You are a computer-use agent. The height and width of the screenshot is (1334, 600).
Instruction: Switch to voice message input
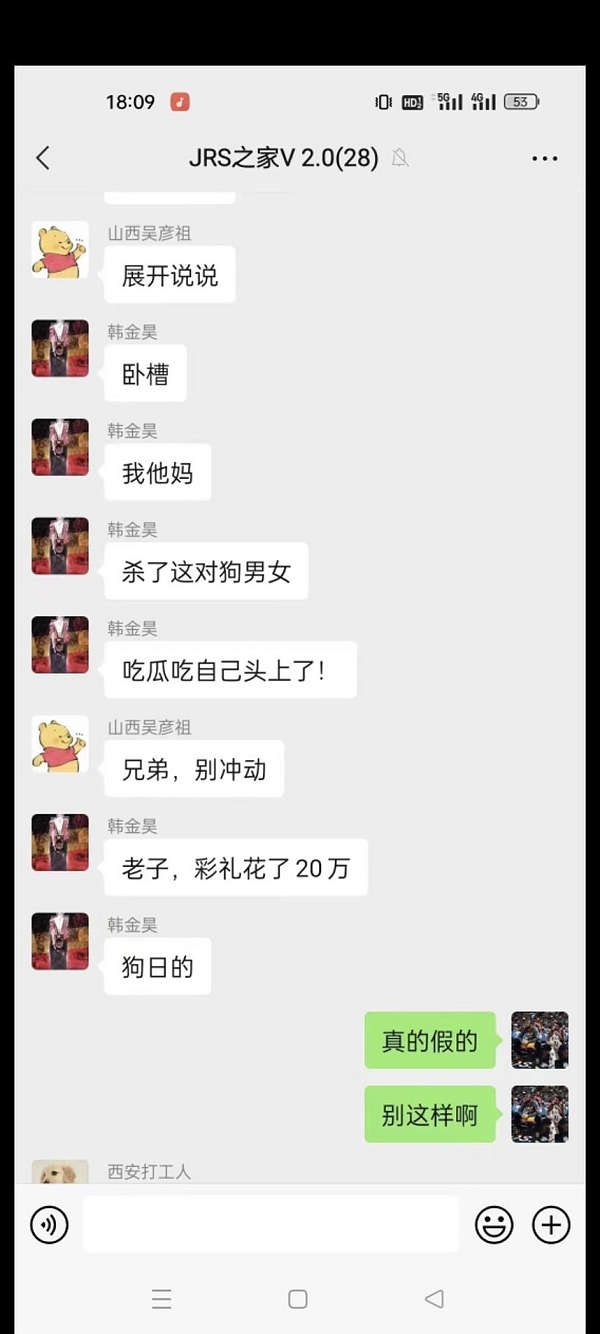49,1224
